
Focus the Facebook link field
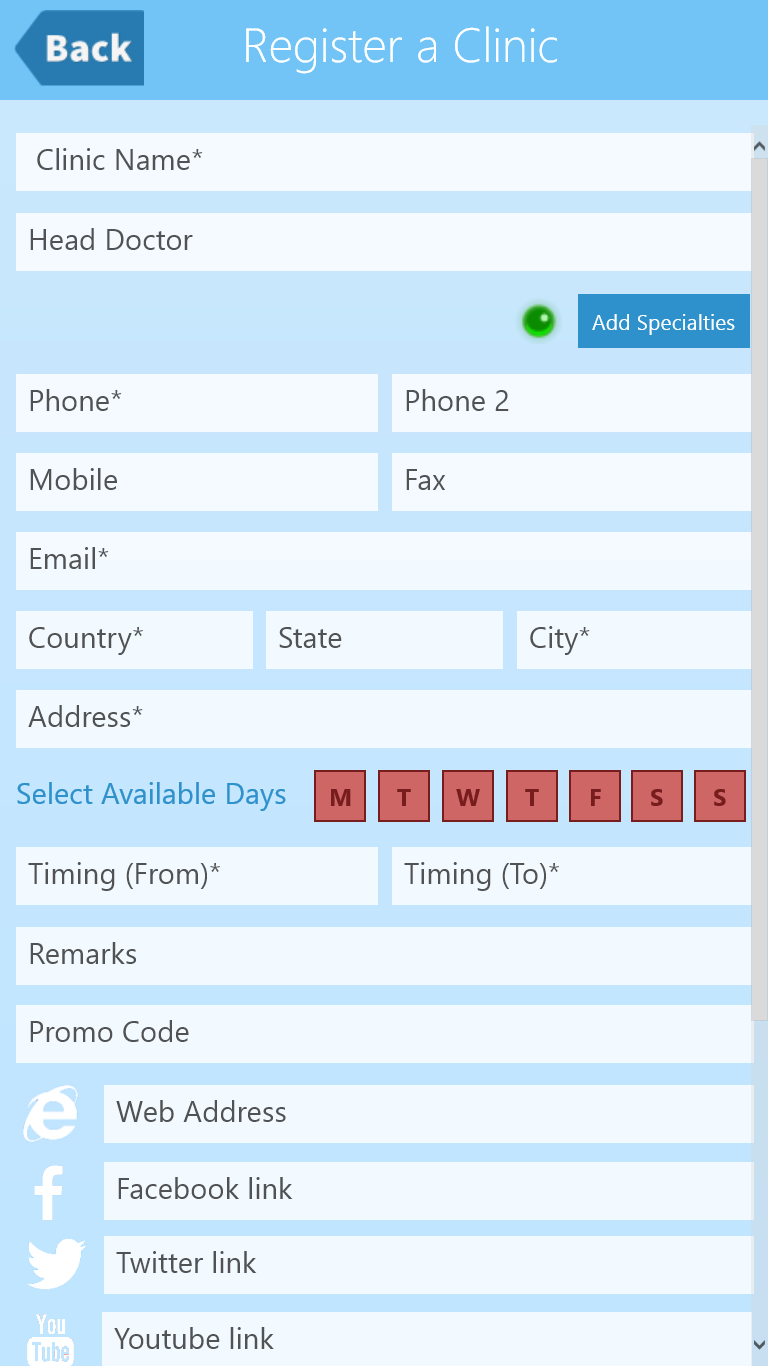click(x=428, y=1190)
